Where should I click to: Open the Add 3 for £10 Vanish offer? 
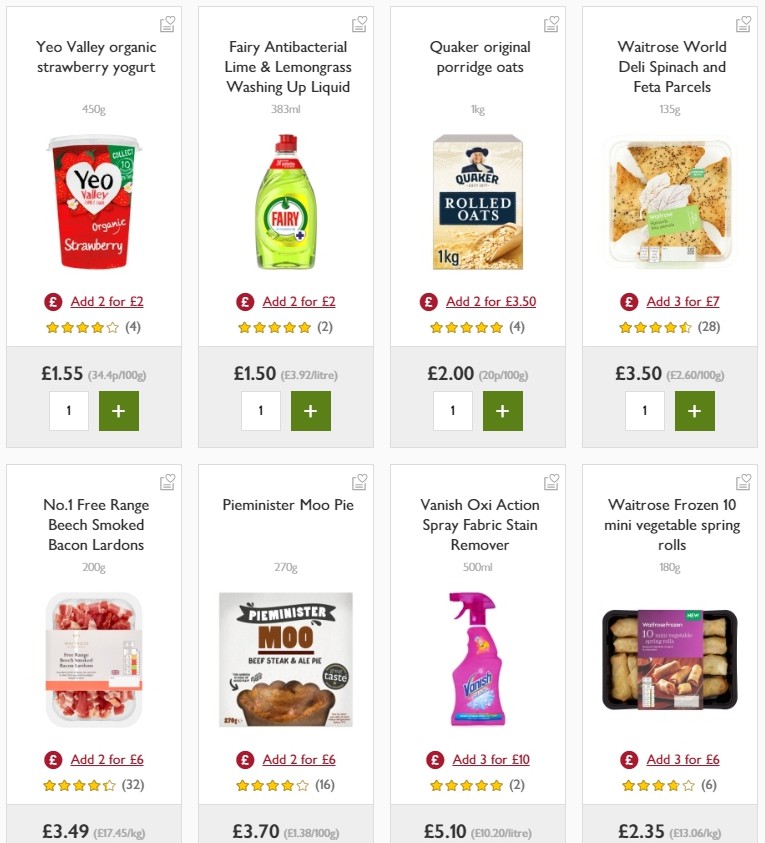click(x=492, y=759)
